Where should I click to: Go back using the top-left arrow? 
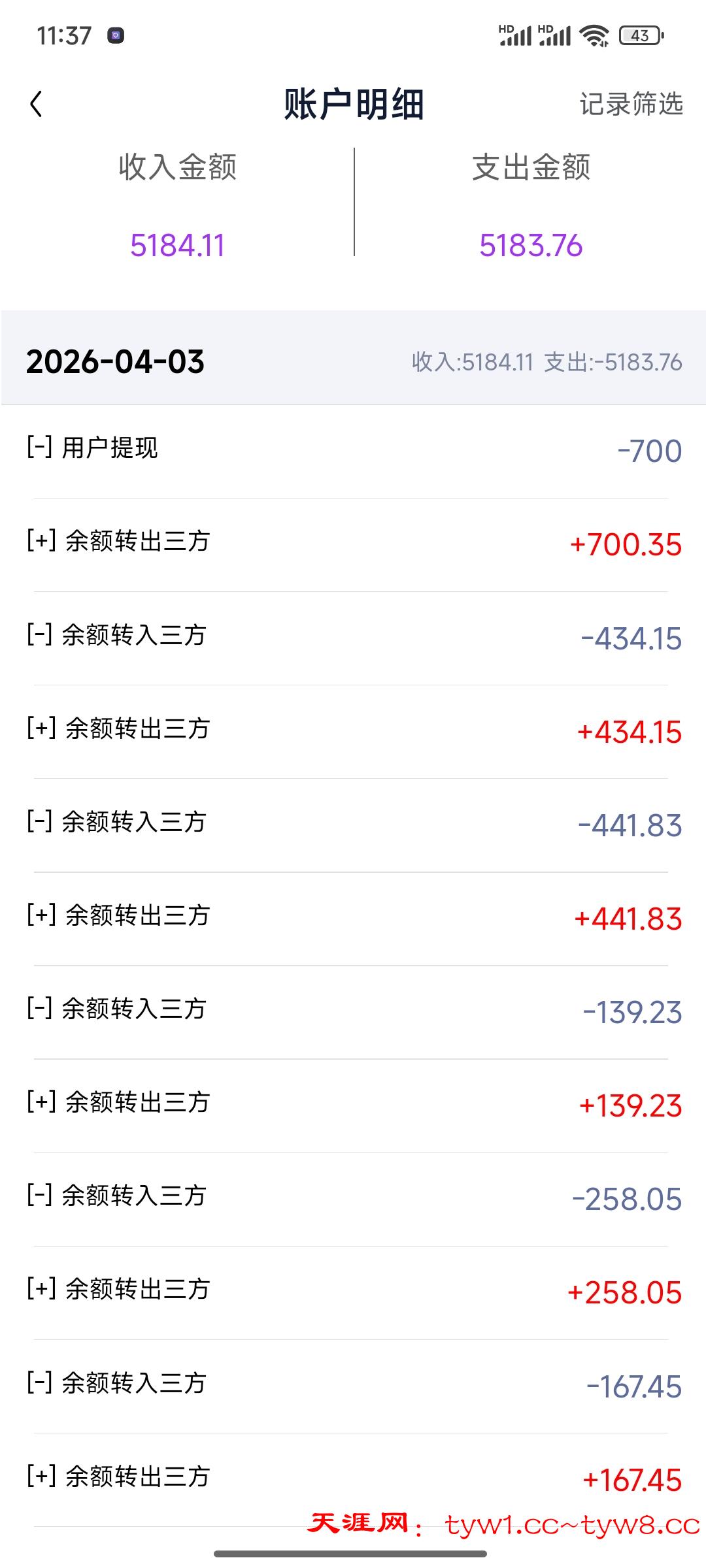(37, 104)
